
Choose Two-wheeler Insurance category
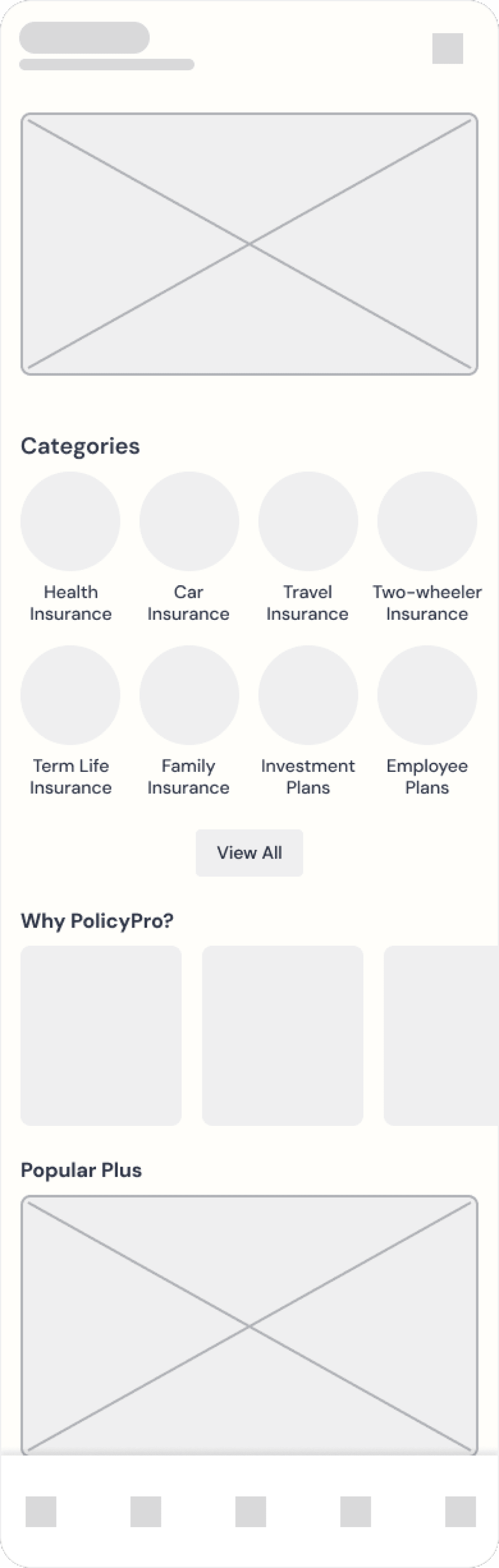(427, 521)
